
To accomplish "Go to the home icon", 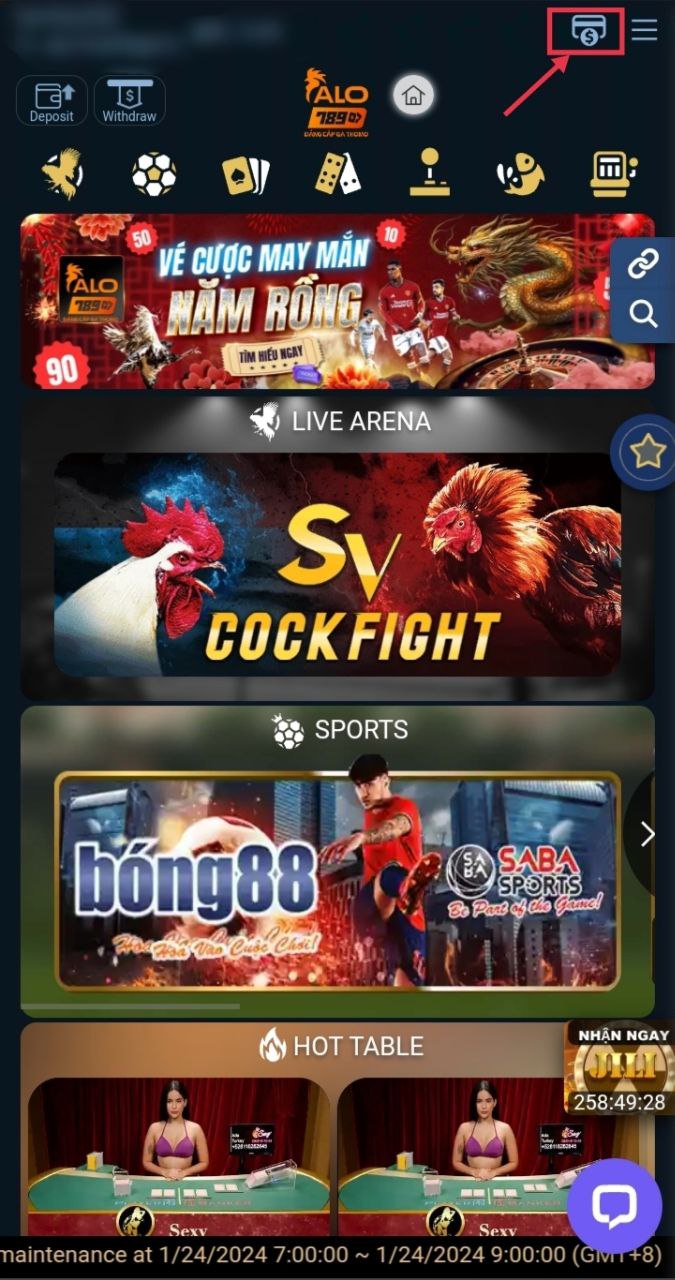I will tap(412, 96).
